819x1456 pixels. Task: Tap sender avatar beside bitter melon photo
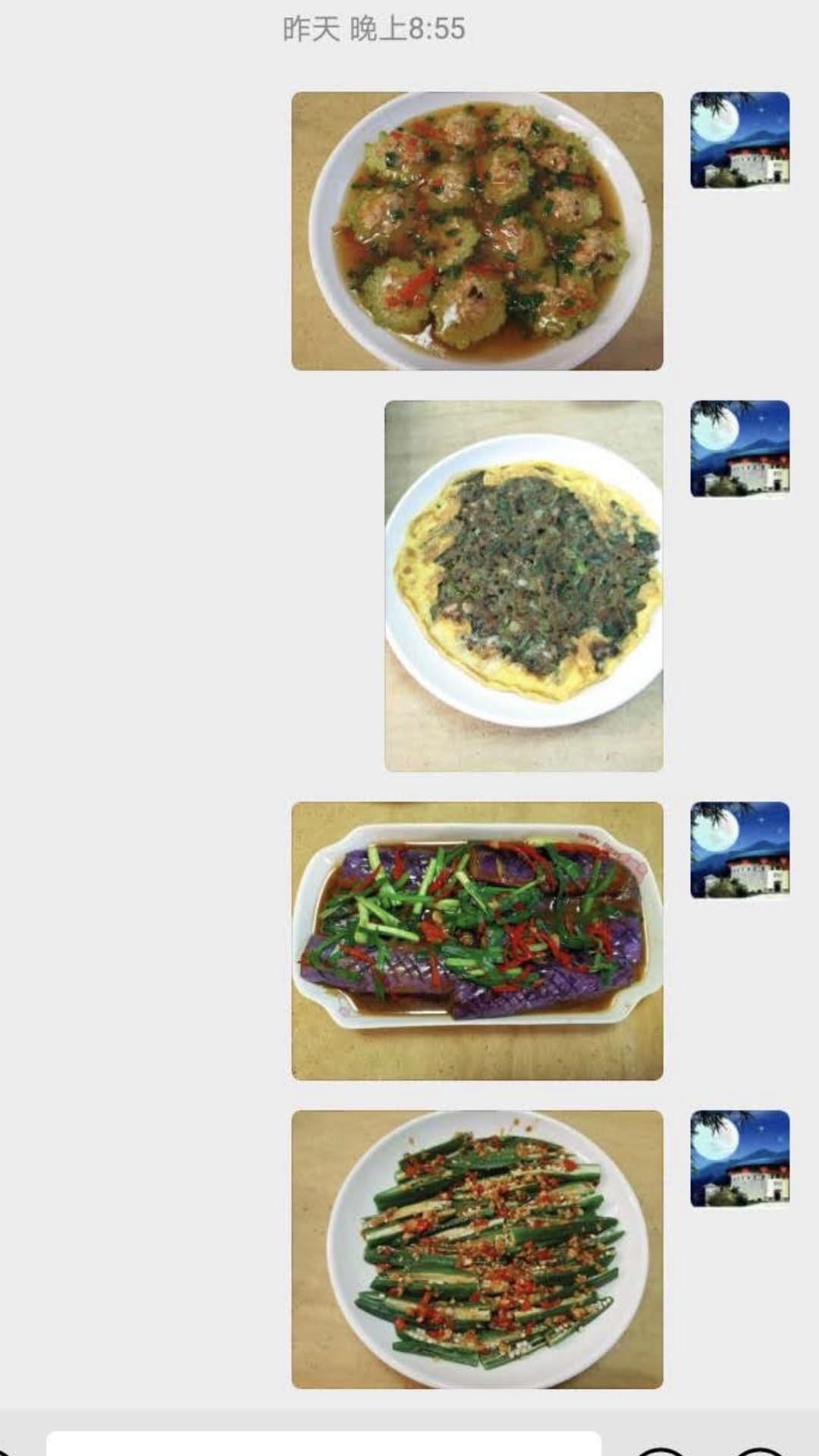click(739, 140)
